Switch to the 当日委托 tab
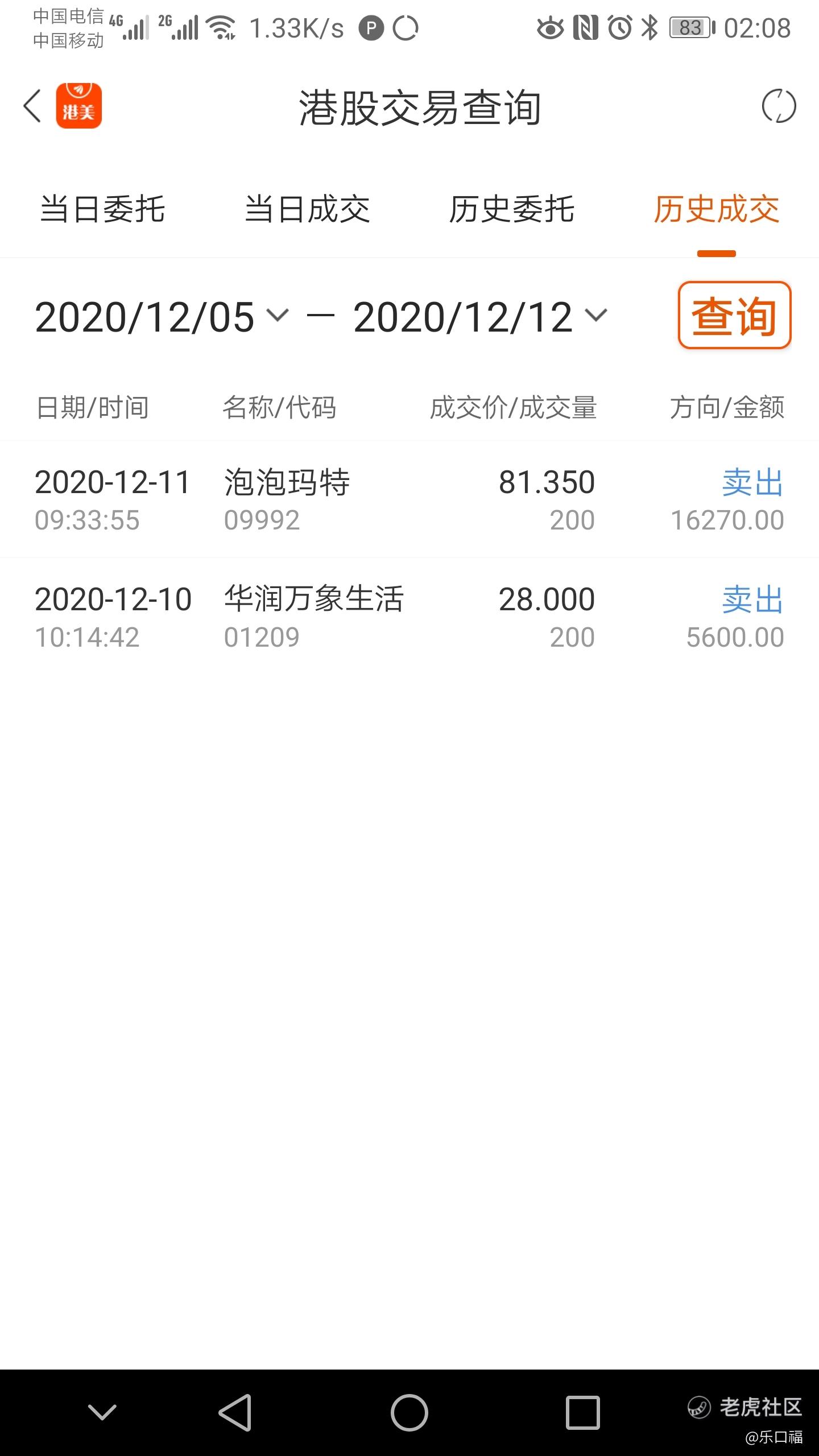Image resolution: width=819 pixels, height=1456 pixels. pos(102,209)
